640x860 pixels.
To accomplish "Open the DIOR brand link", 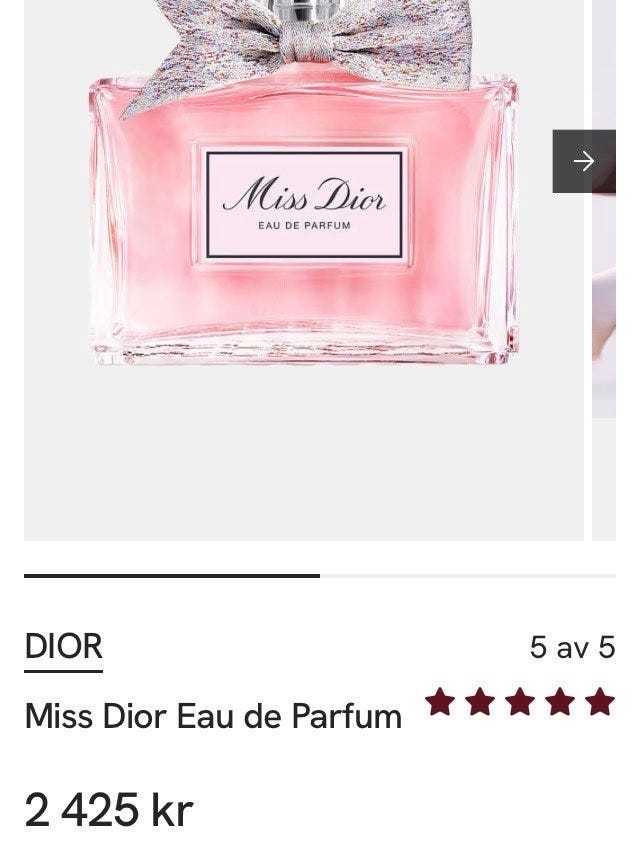I will point(63,647).
